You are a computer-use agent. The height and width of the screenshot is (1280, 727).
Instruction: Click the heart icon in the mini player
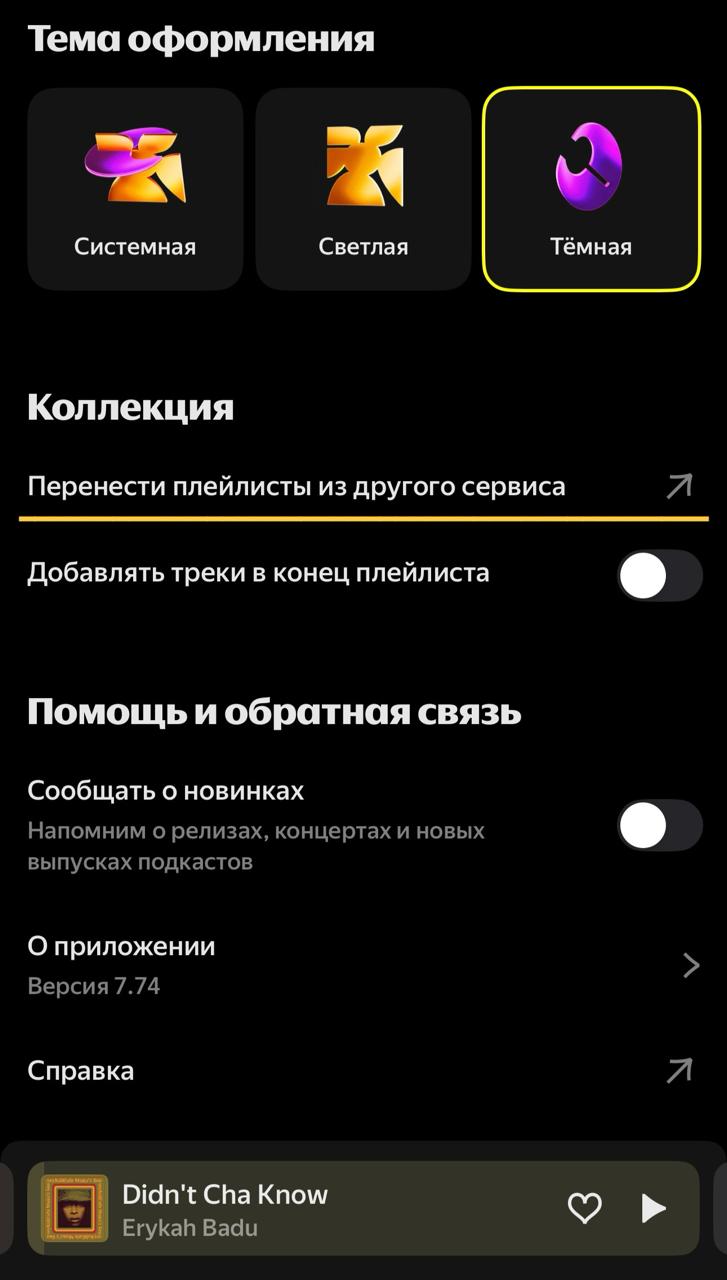(x=586, y=1208)
